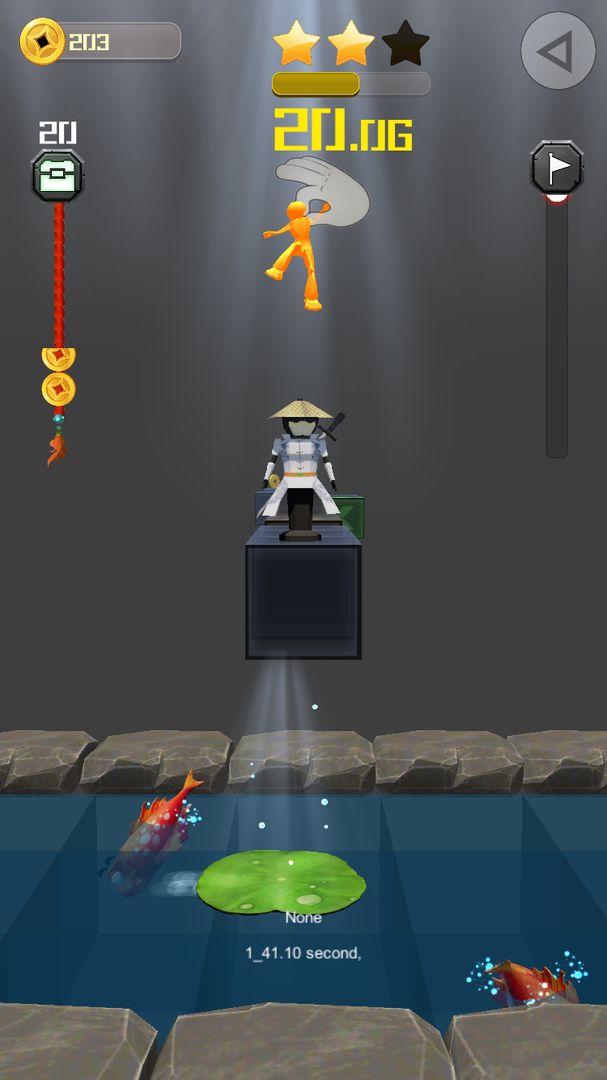Open the treasure chest icon
Viewport: 607px width, 1080px height.
point(58,175)
